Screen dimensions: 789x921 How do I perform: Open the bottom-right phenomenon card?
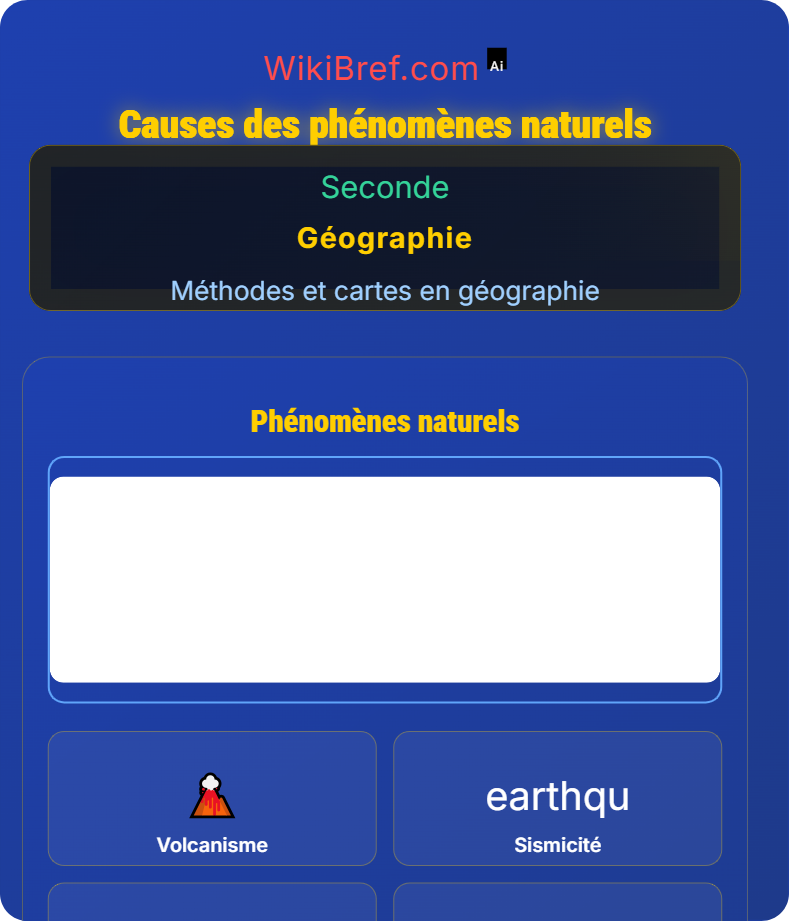pos(557,905)
